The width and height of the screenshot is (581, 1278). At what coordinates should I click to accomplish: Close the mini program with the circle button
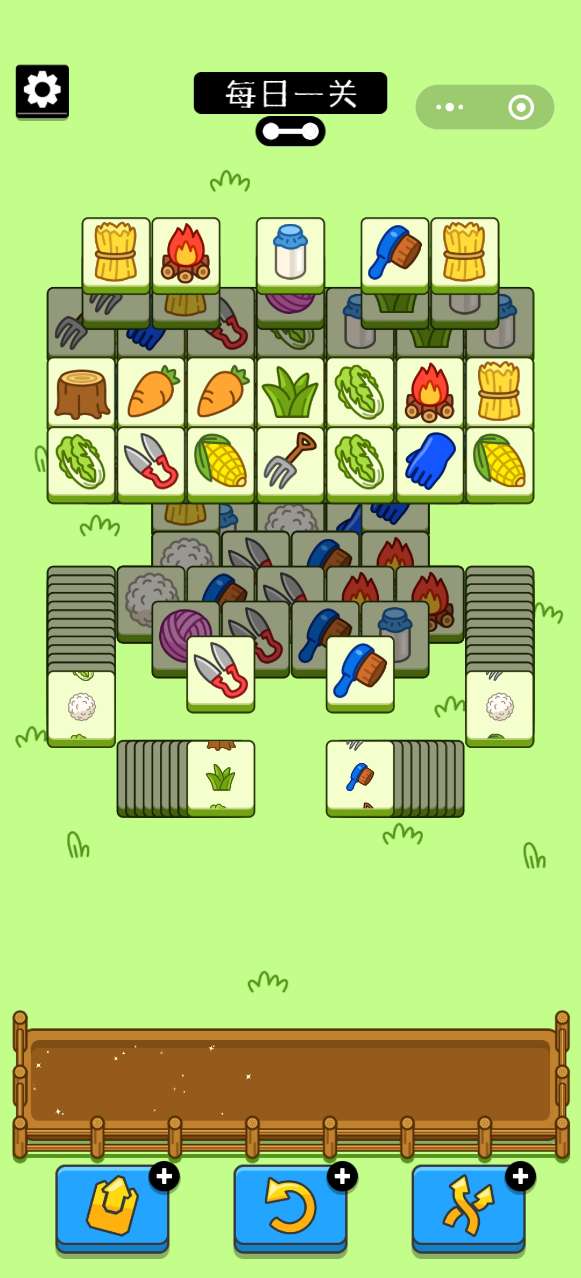[x=521, y=107]
